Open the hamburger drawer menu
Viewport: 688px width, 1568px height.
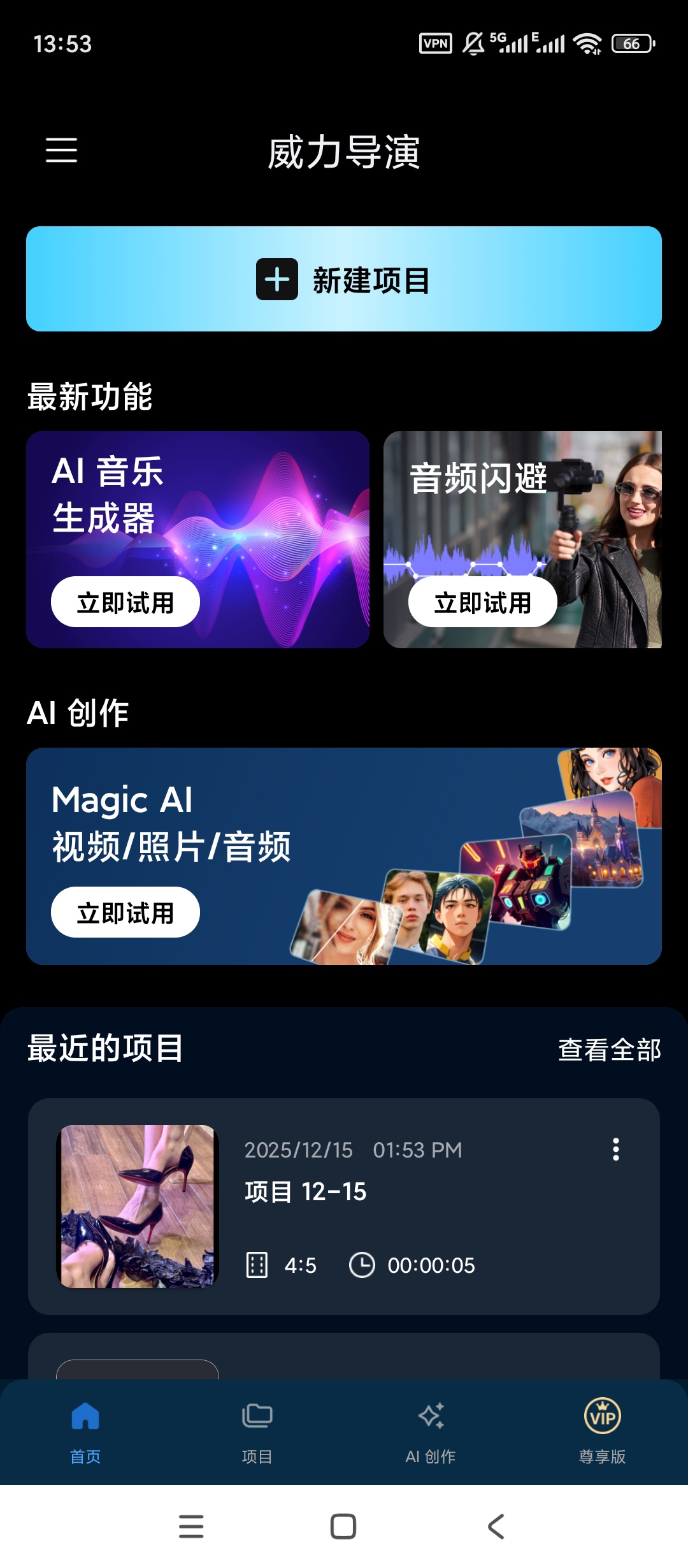(62, 150)
